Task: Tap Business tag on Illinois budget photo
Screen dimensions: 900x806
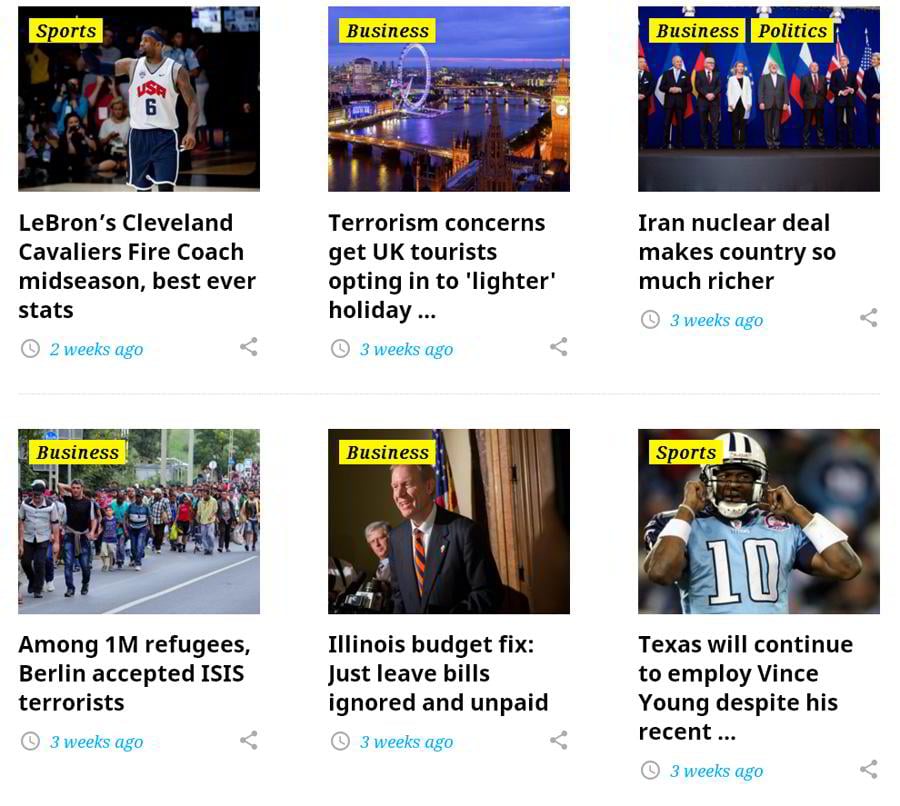Action: point(387,452)
